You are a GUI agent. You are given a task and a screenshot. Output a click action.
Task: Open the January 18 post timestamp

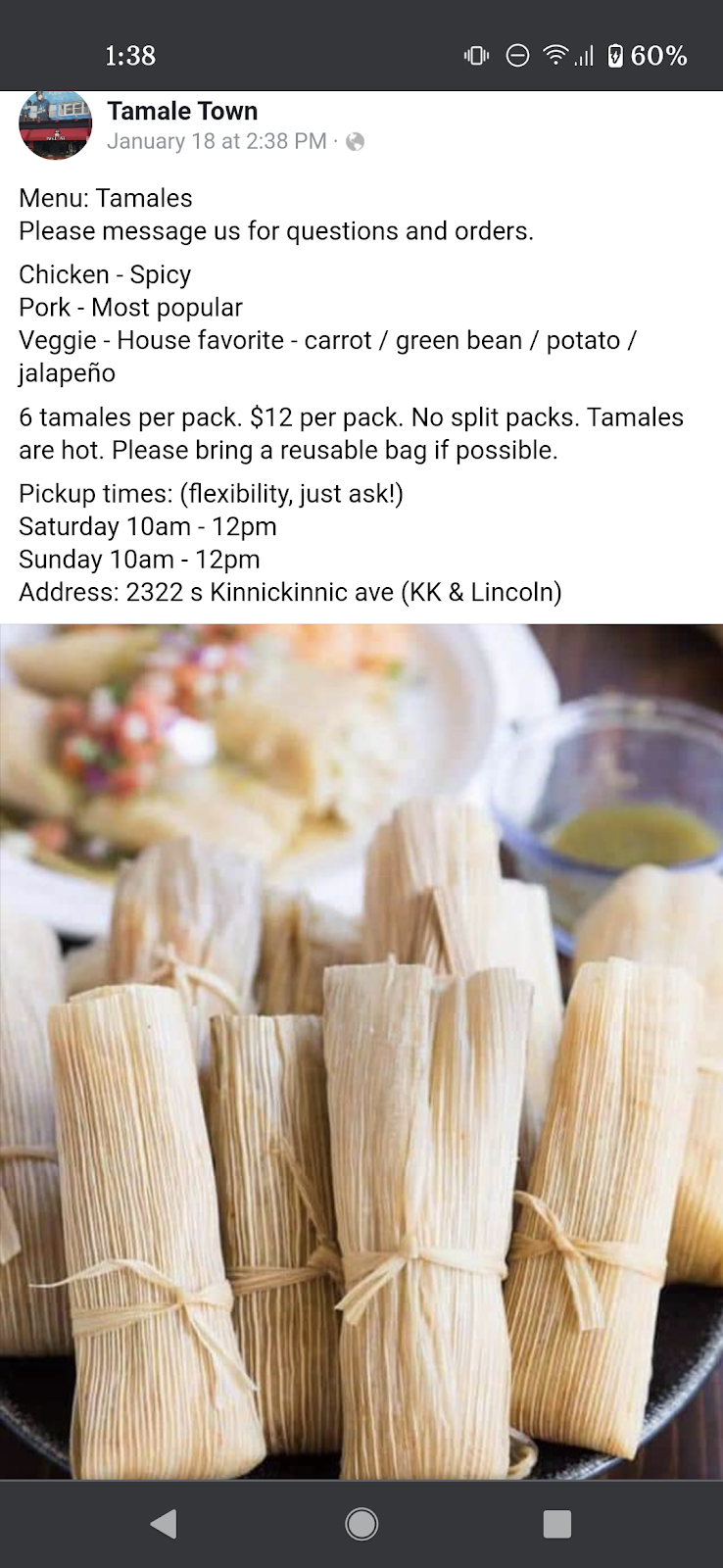[217, 141]
